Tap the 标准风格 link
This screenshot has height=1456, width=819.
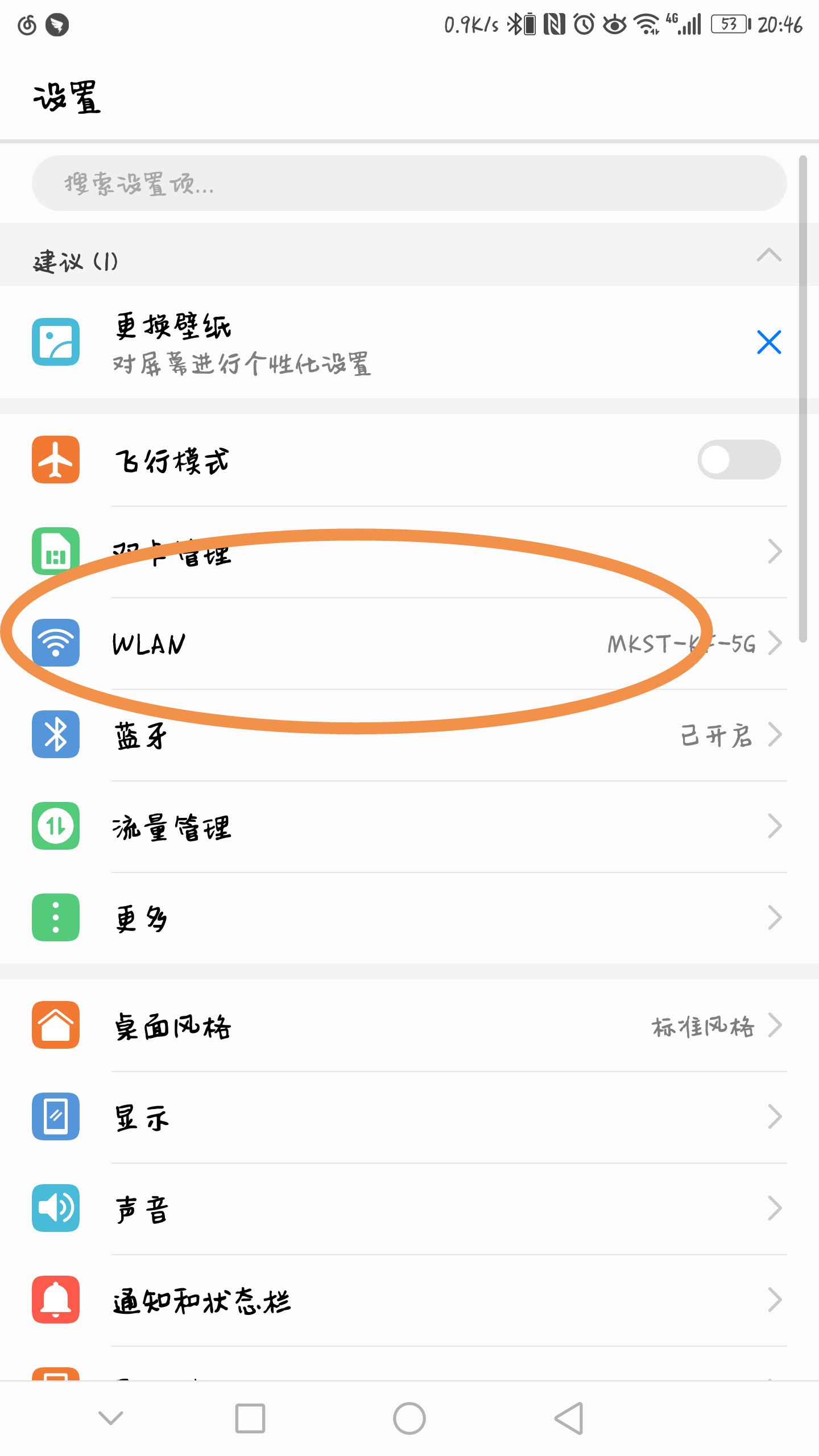click(704, 1025)
